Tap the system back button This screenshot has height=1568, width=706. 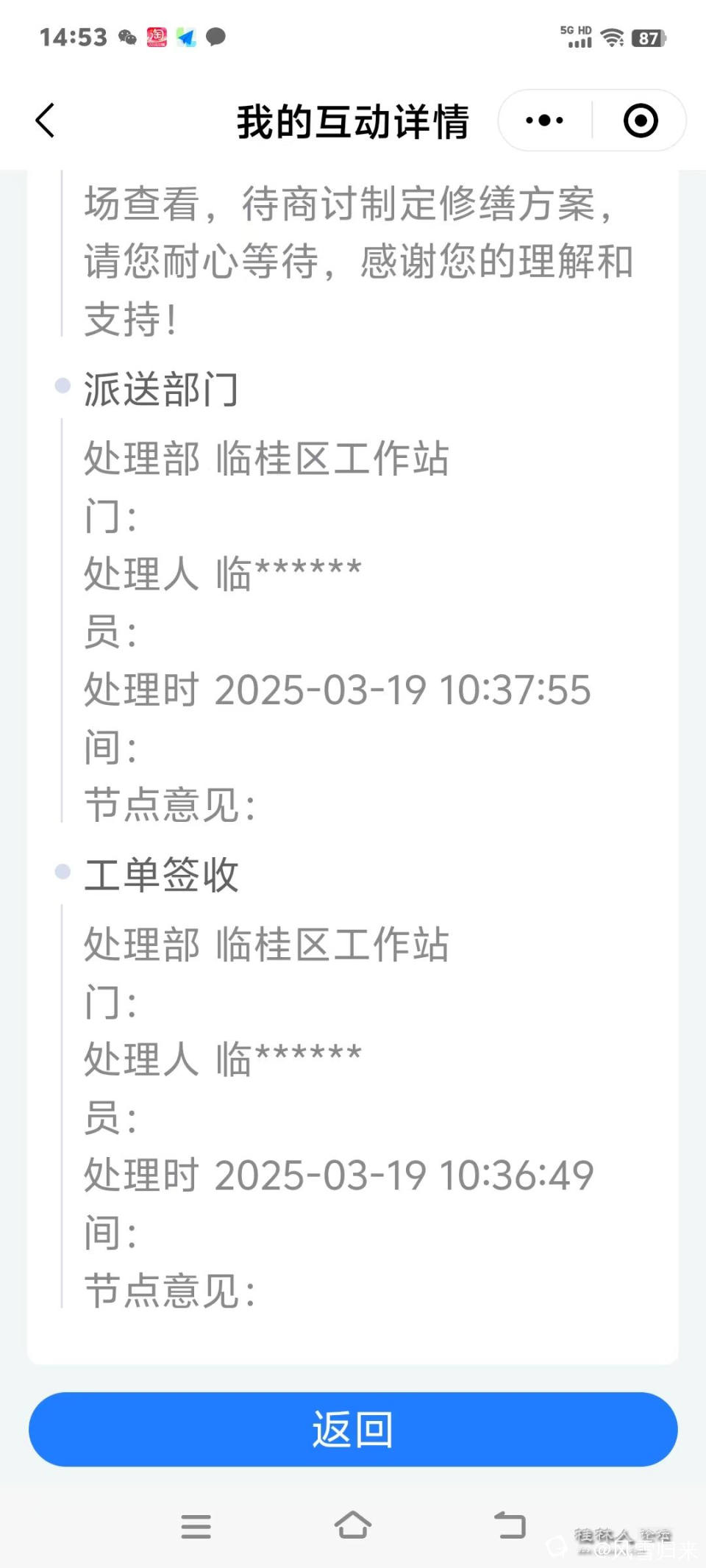coord(510,1525)
